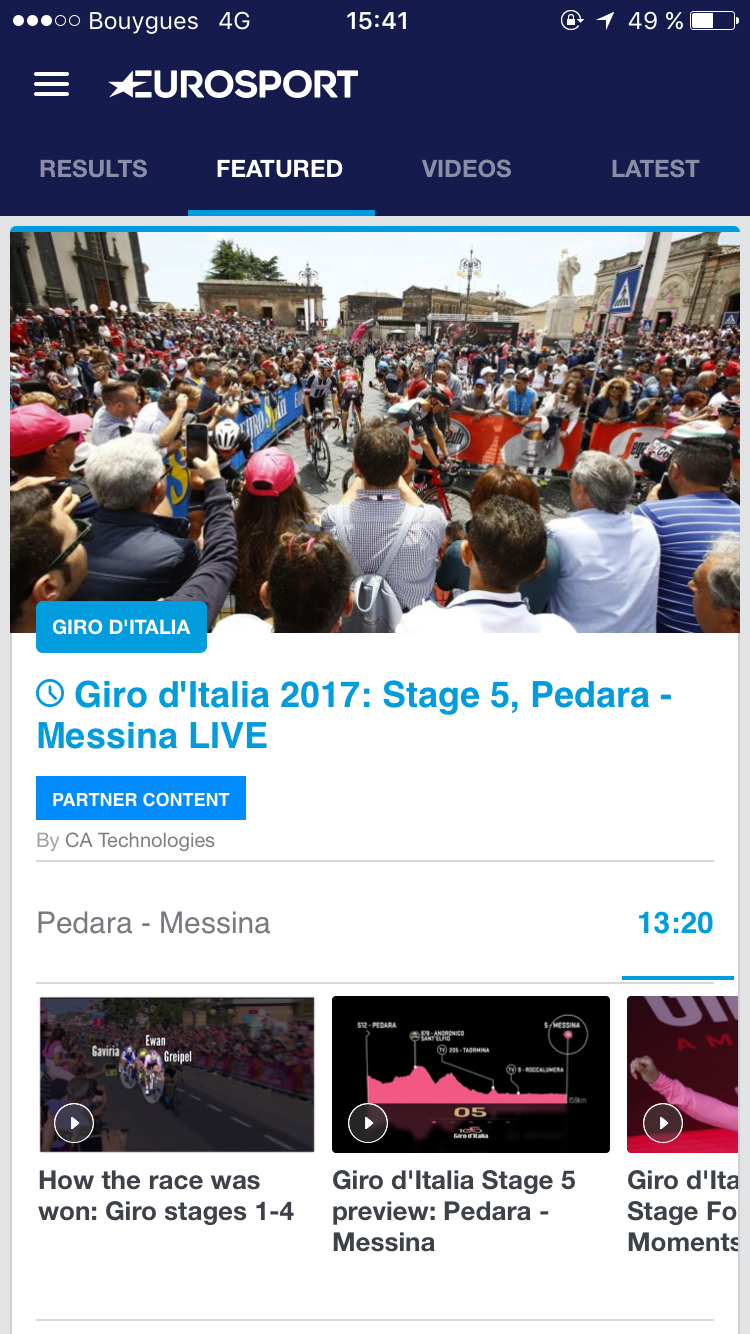Image resolution: width=750 pixels, height=1334 pixels.
Task: Switch to the Results tab
Action: (x=93, y=169)
